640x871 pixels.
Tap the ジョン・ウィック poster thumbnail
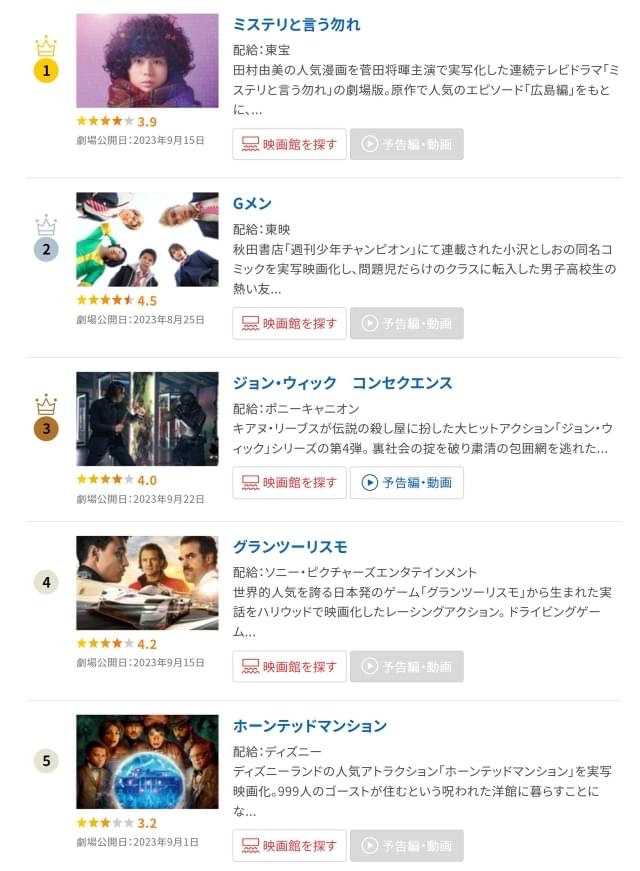pos(147,419)
